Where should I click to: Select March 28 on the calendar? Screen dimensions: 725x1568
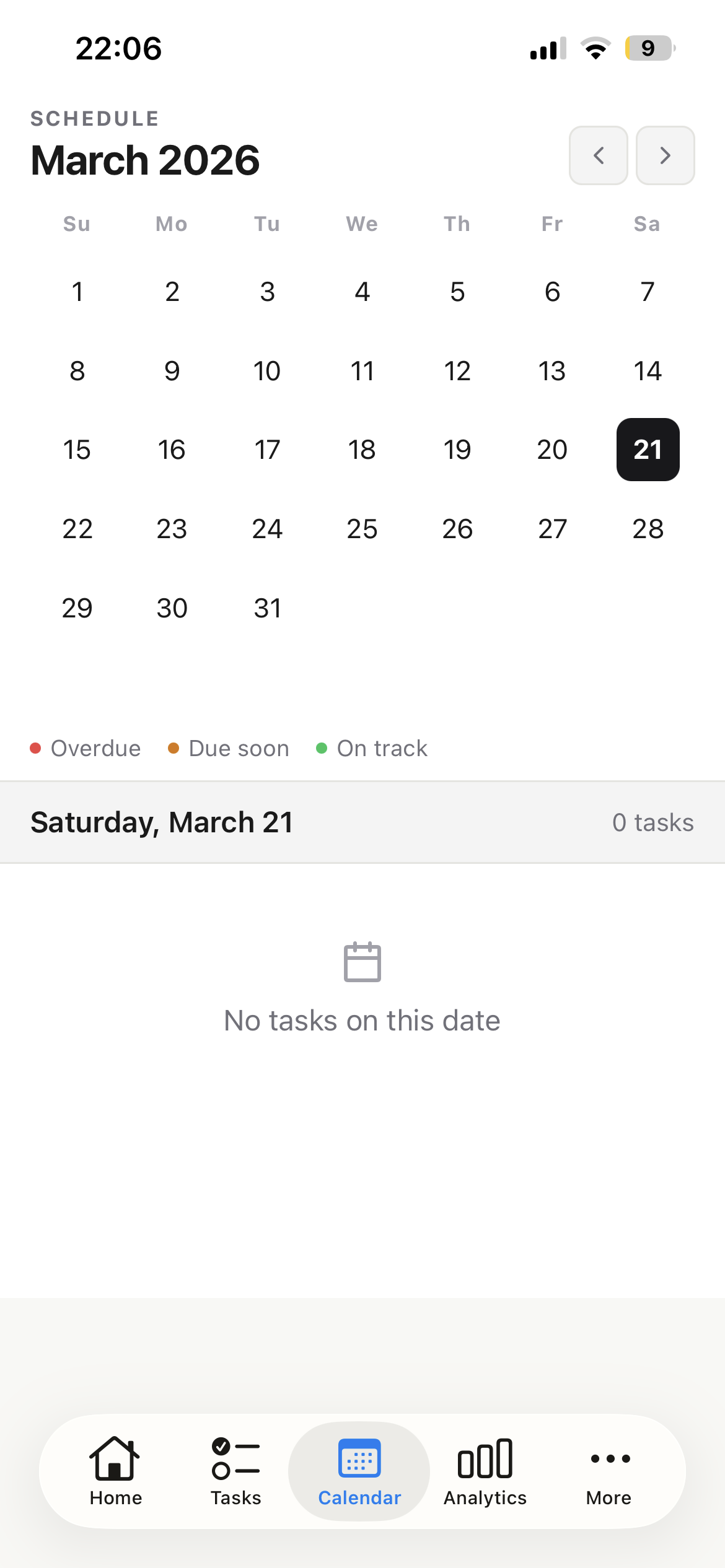point(648,529)
